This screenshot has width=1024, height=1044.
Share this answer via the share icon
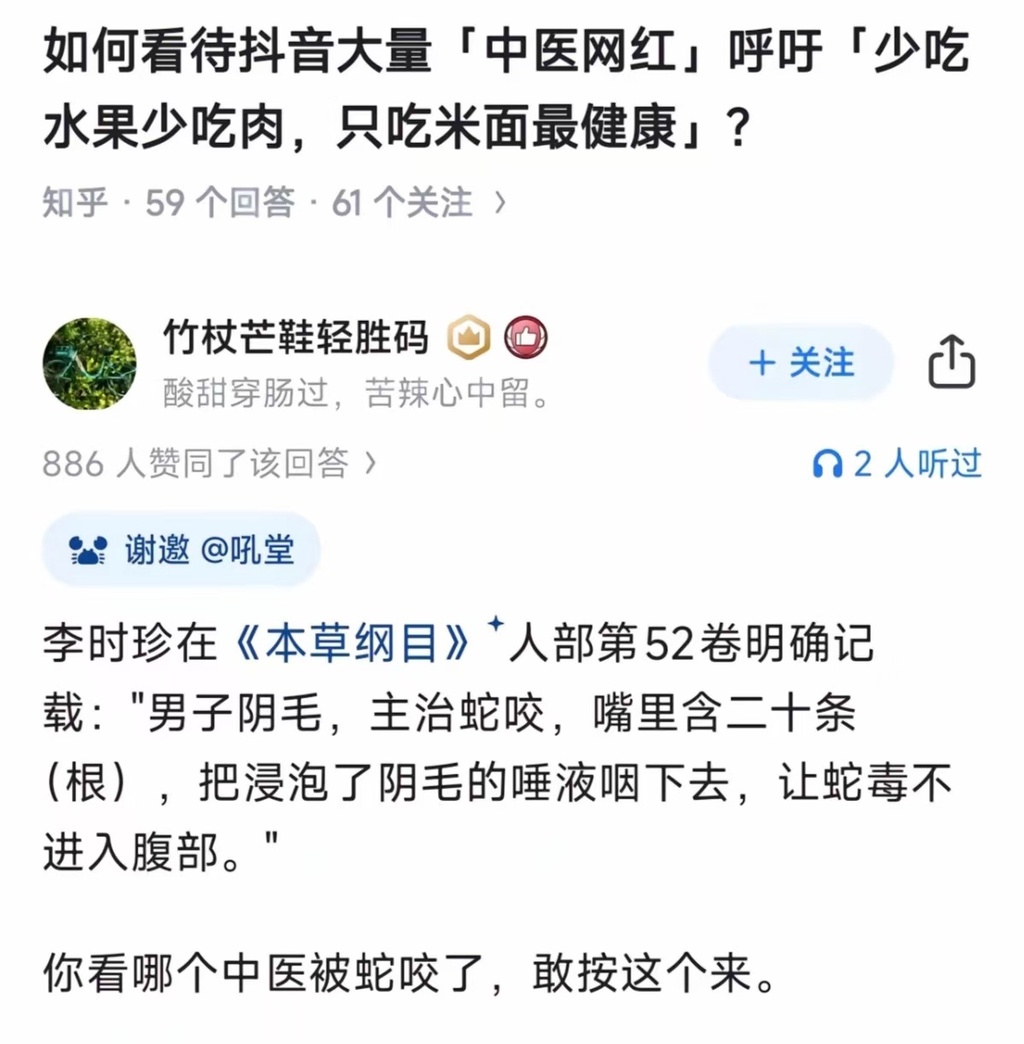(951, 362)
